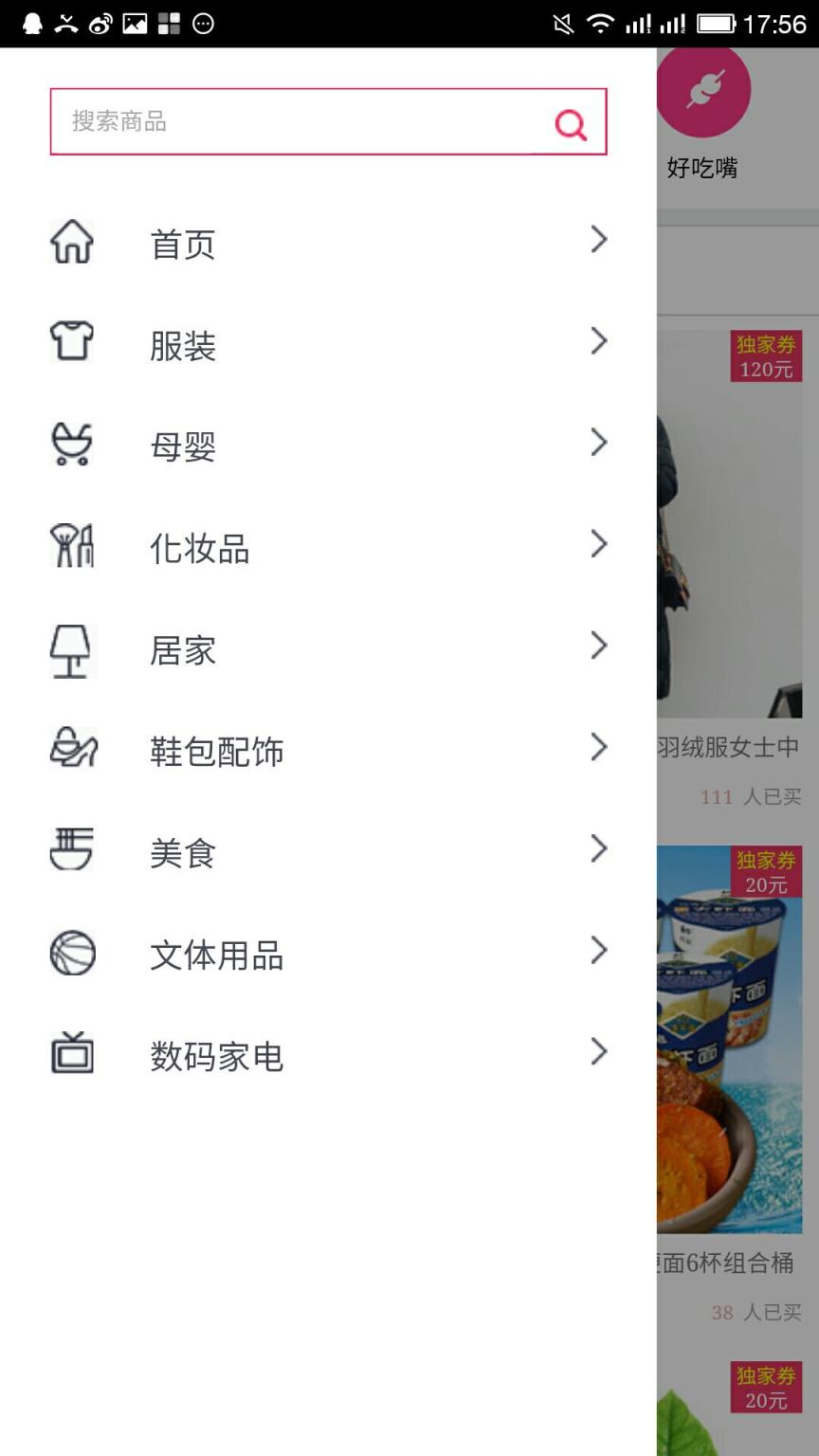This screenshot has height=1456, width=819.
Task: Click the 搜索商品 search input field
Action: [x=284, y=121]
